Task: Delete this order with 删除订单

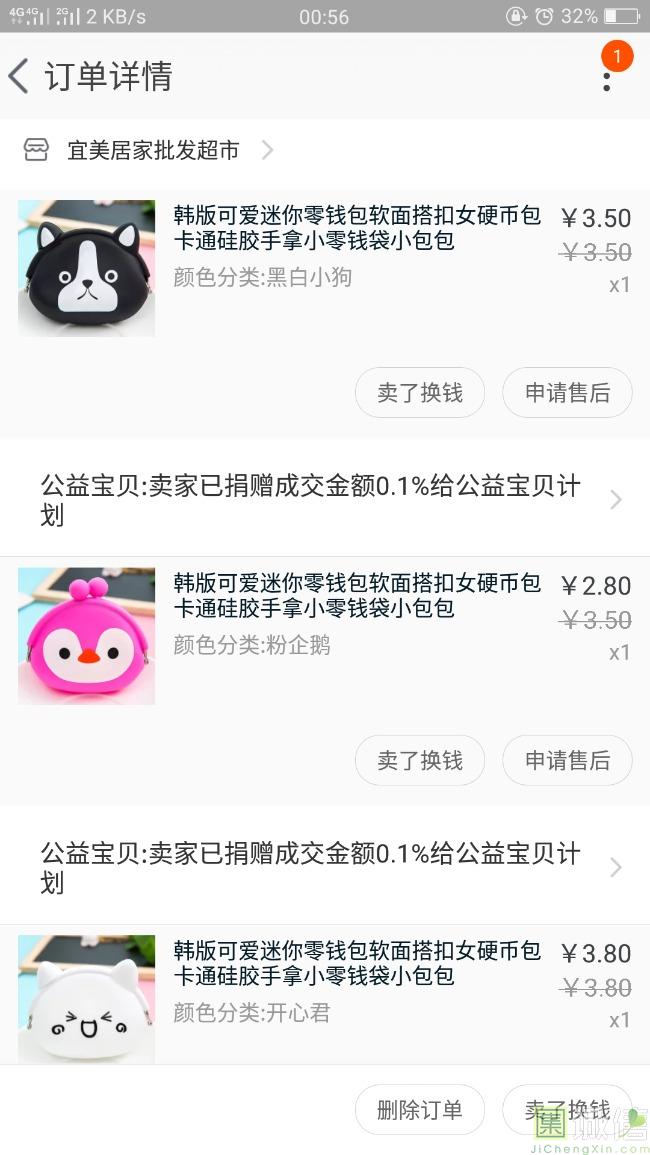Action: pyautogui.click(x=420, y=1110)
